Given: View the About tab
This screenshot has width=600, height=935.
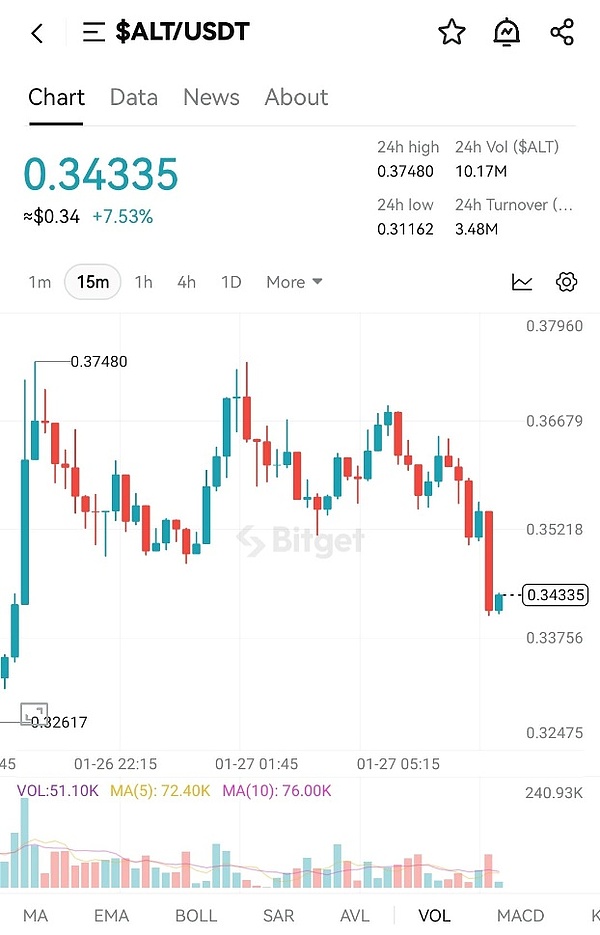Looking at the screenshot, I should tap(296, 97).
